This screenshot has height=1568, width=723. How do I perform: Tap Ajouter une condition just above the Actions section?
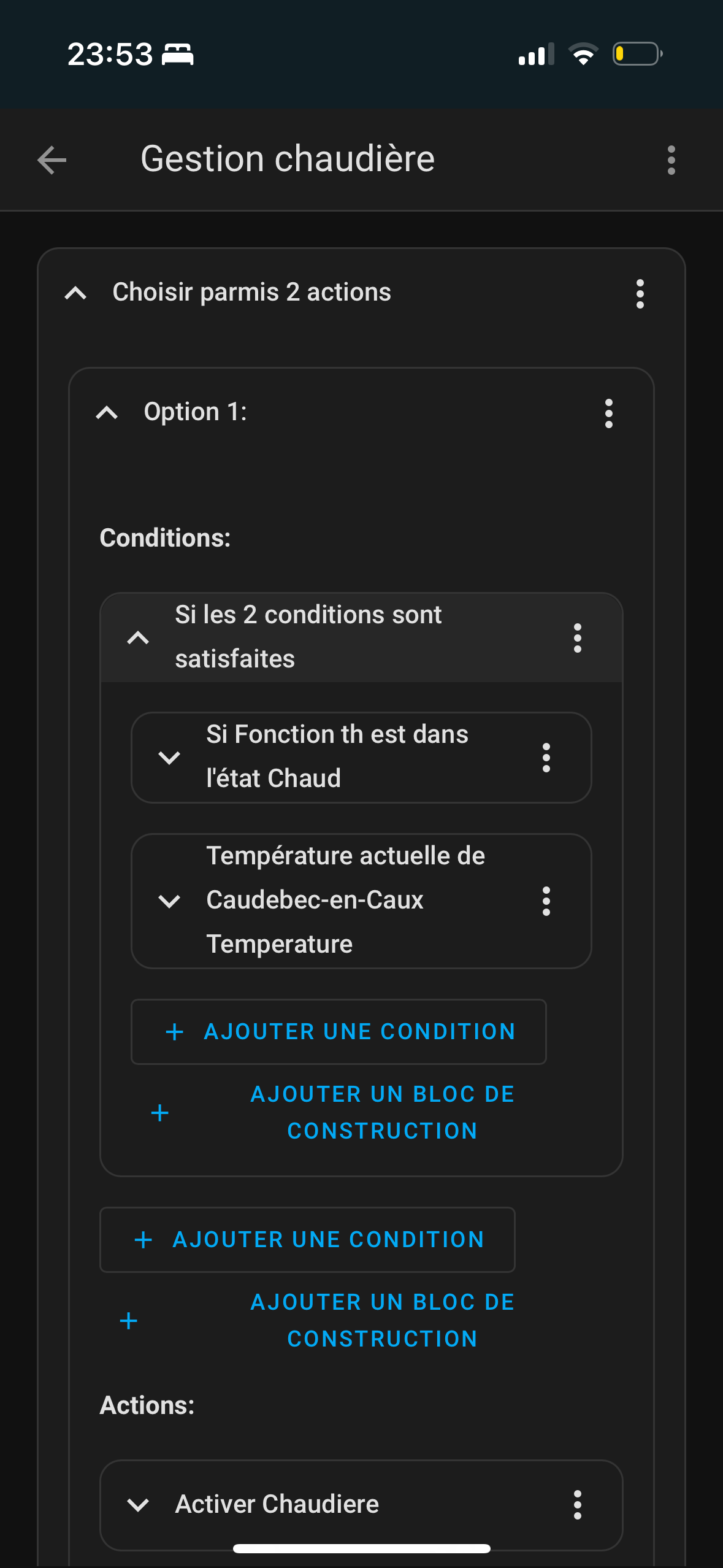tap(307, 1239)
